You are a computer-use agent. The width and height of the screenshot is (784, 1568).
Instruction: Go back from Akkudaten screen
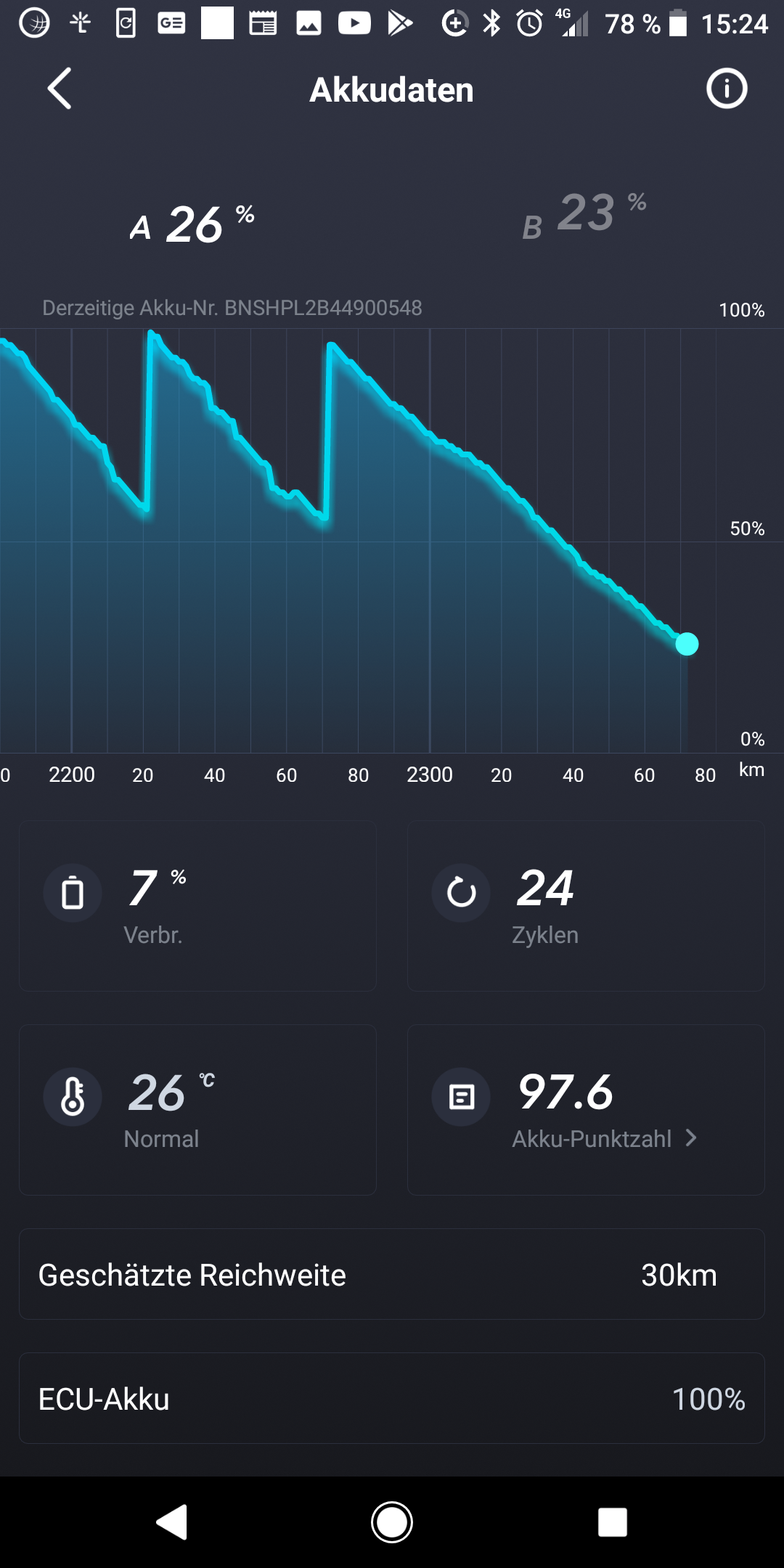click(x=60, y=89)
